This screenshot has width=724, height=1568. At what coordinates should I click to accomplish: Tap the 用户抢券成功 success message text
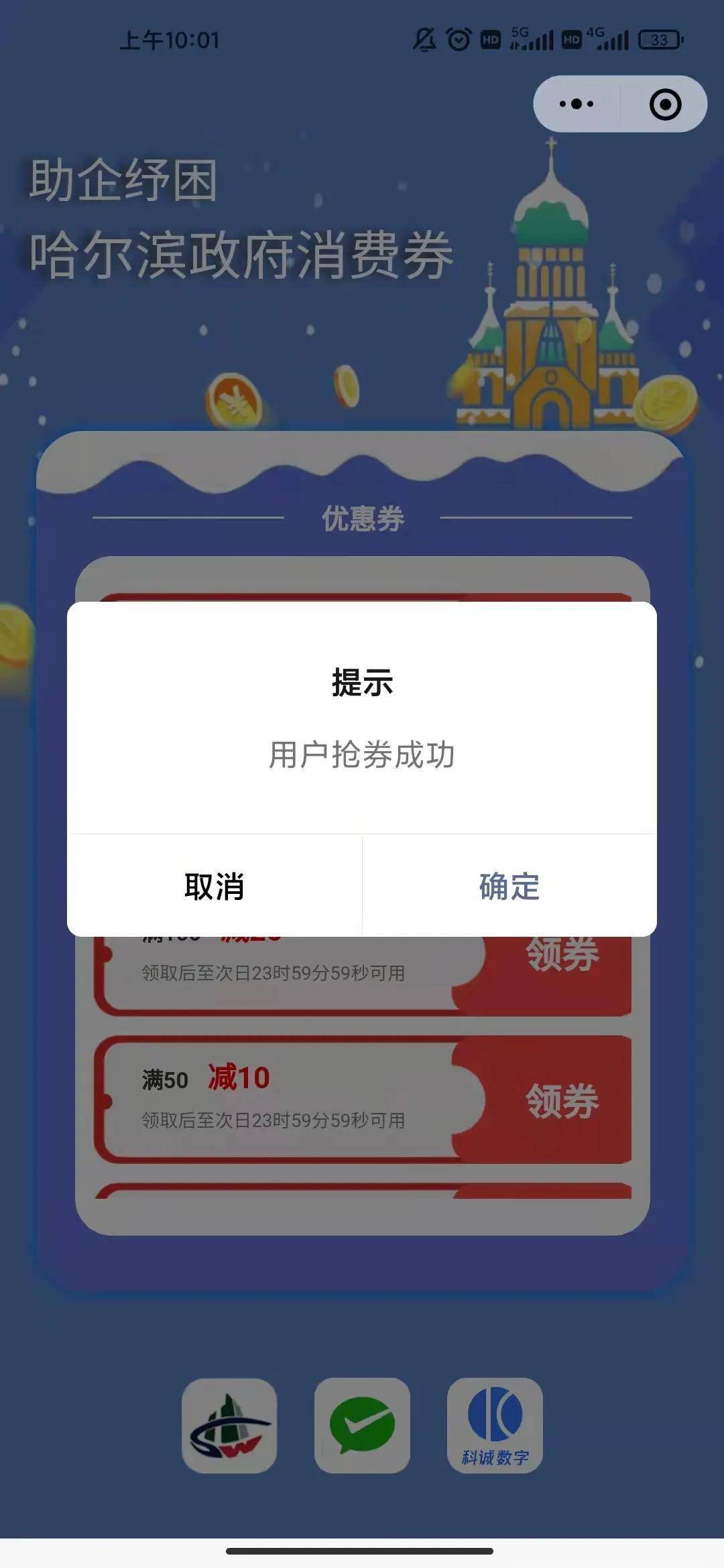click(362, 753)
